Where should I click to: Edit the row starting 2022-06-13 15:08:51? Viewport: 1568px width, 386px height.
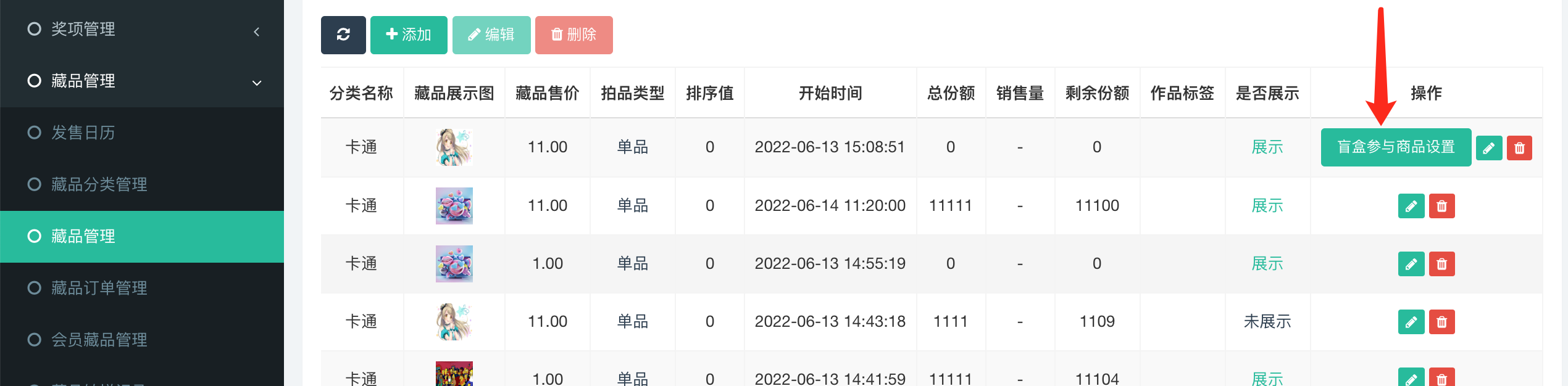[x=1488, y=148]
